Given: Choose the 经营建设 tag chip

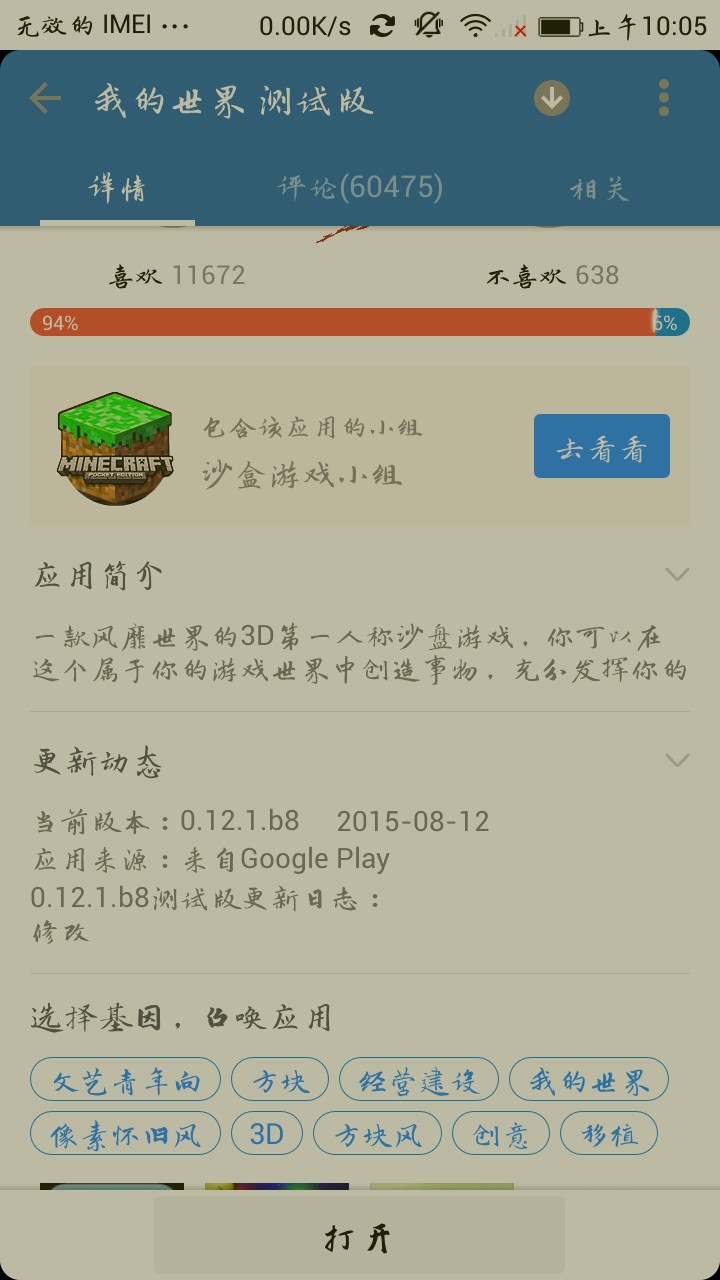Looking at the screenshot, I should click(418, 1080).
